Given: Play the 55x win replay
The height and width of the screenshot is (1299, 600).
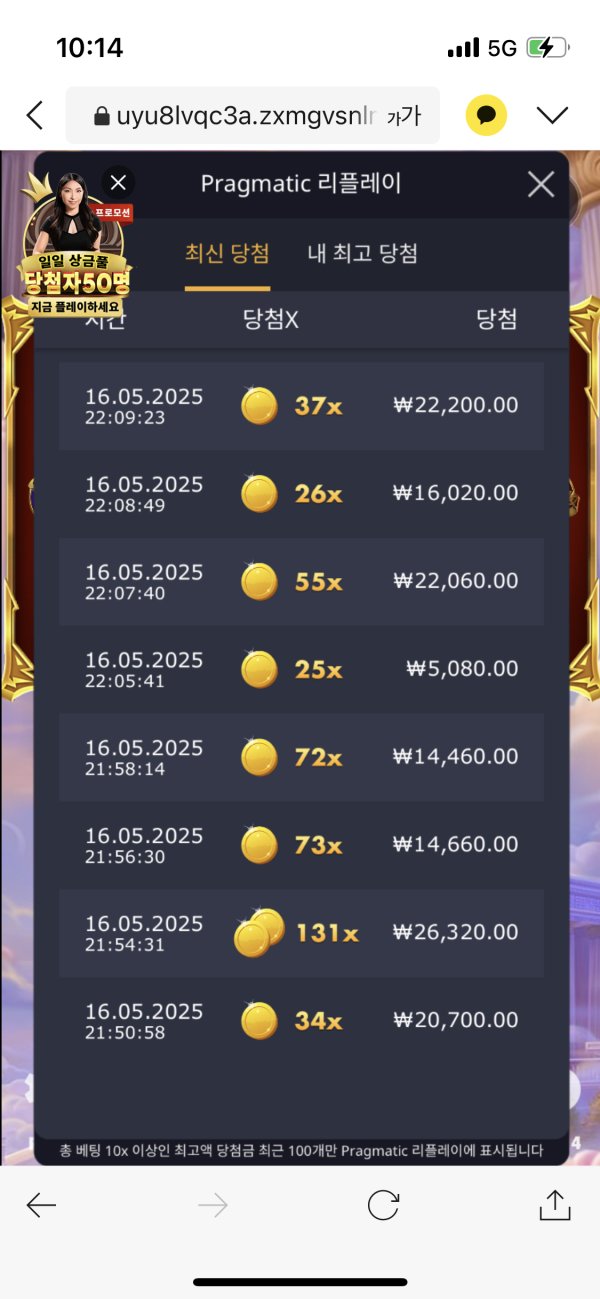Looking at the screenshot, I should point(301,581).
